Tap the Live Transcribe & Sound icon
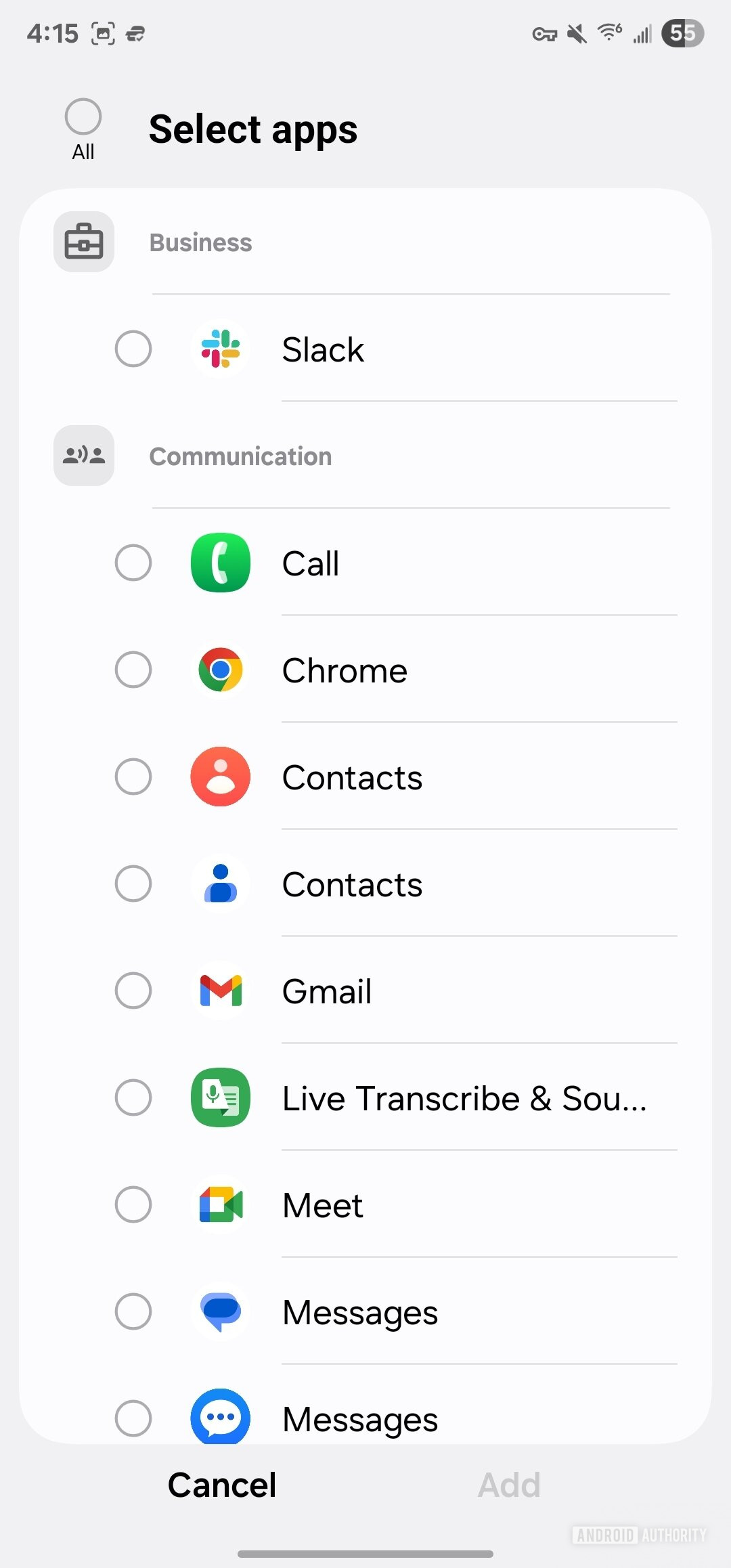Viewport: 731px width, 1568px height. coord(220,1097)
